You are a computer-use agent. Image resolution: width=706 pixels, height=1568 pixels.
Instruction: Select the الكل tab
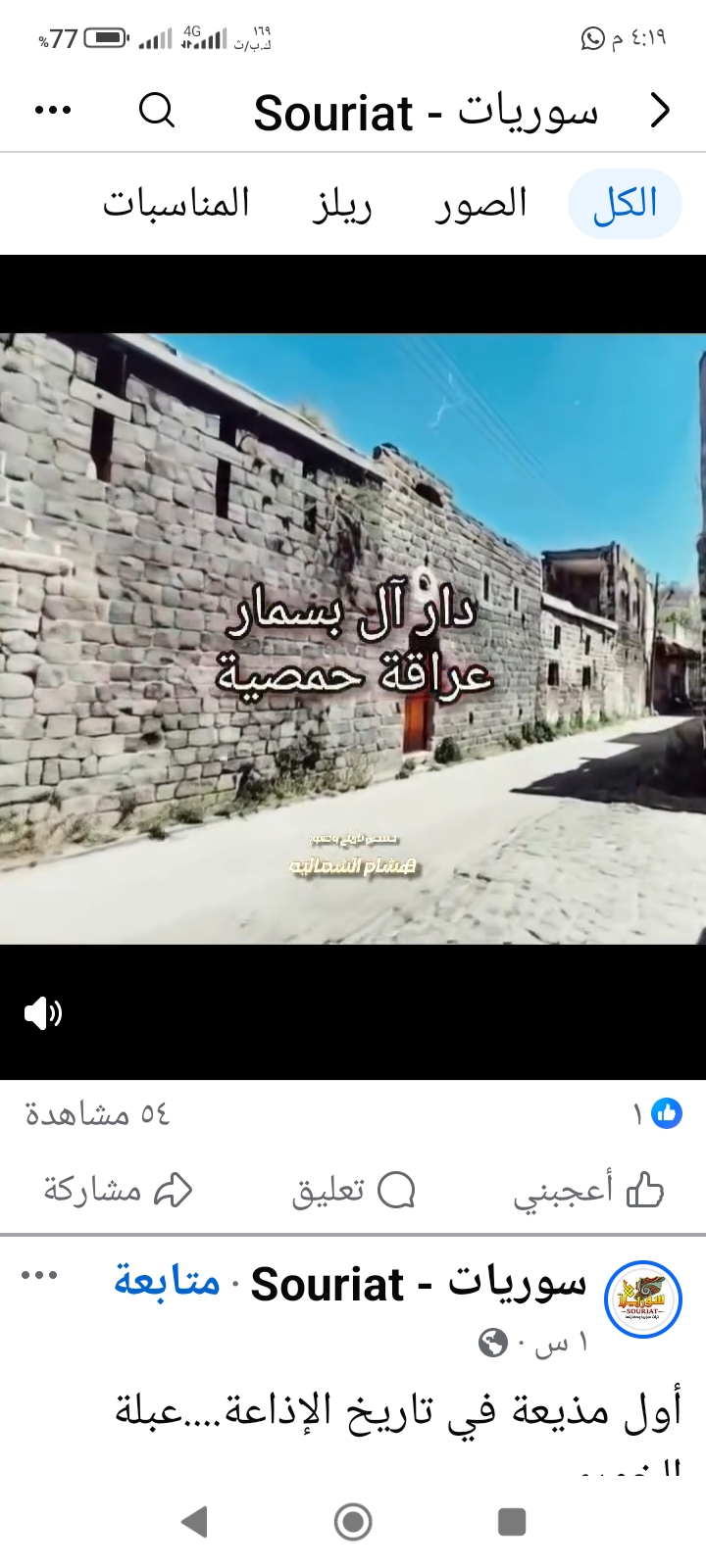pos(625,204)
